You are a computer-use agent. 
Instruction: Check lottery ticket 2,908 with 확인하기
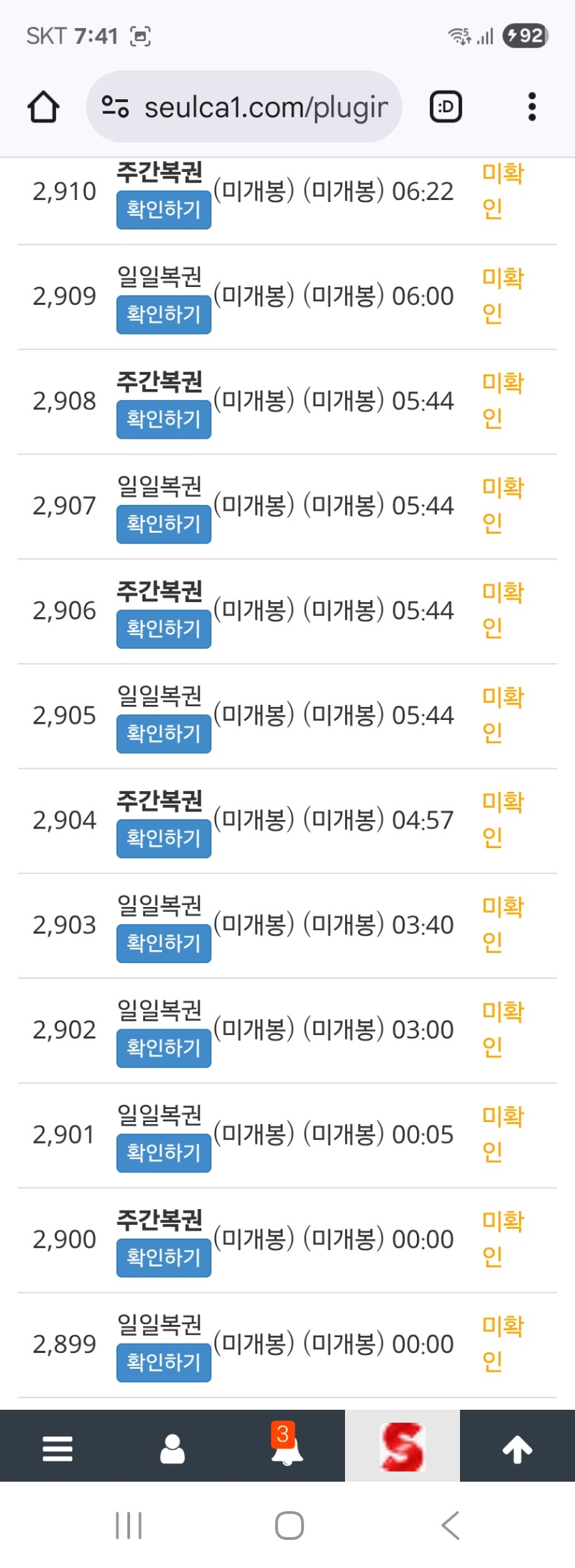coord(164,419)
